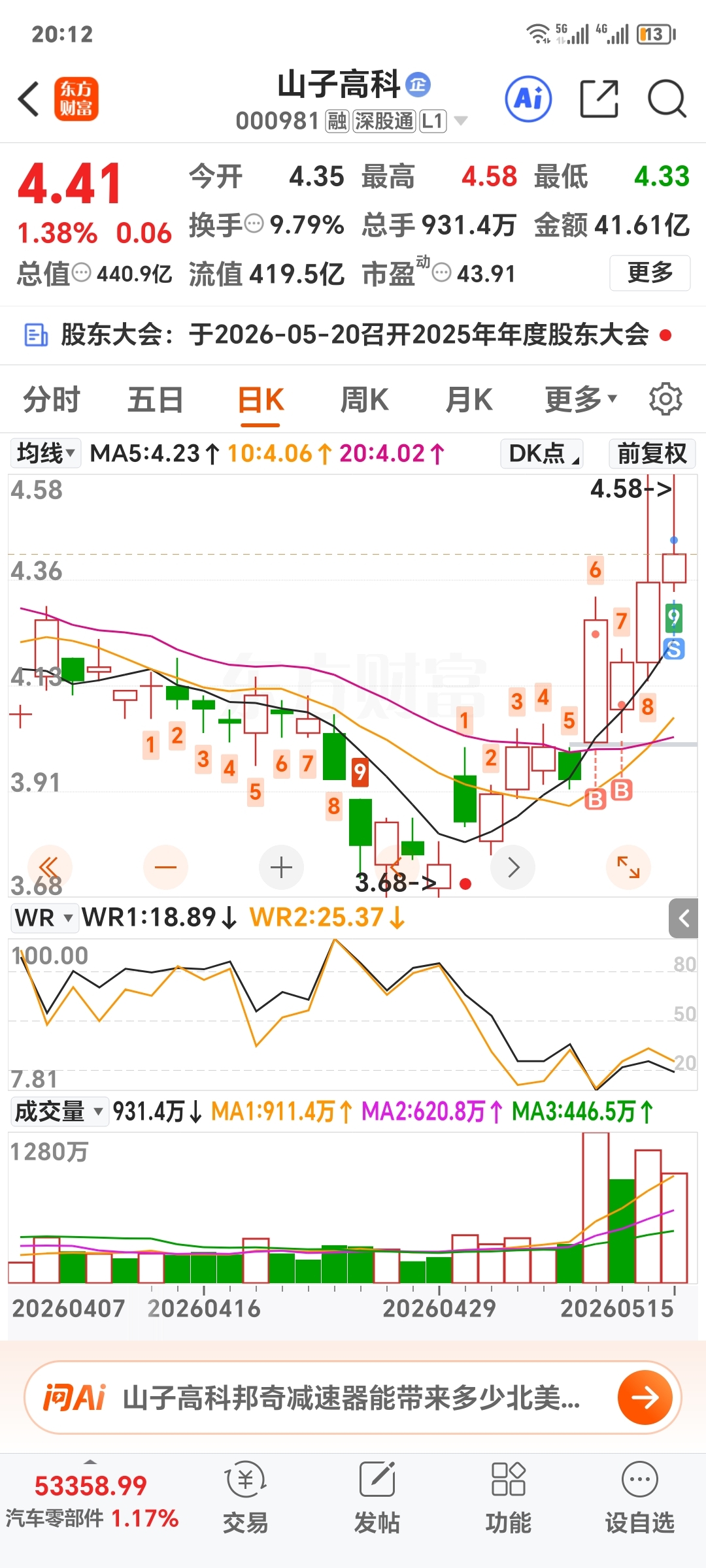Open the 均线 indicator dropdown
This screenshot has width=706, height=1568.
(46, 453)
